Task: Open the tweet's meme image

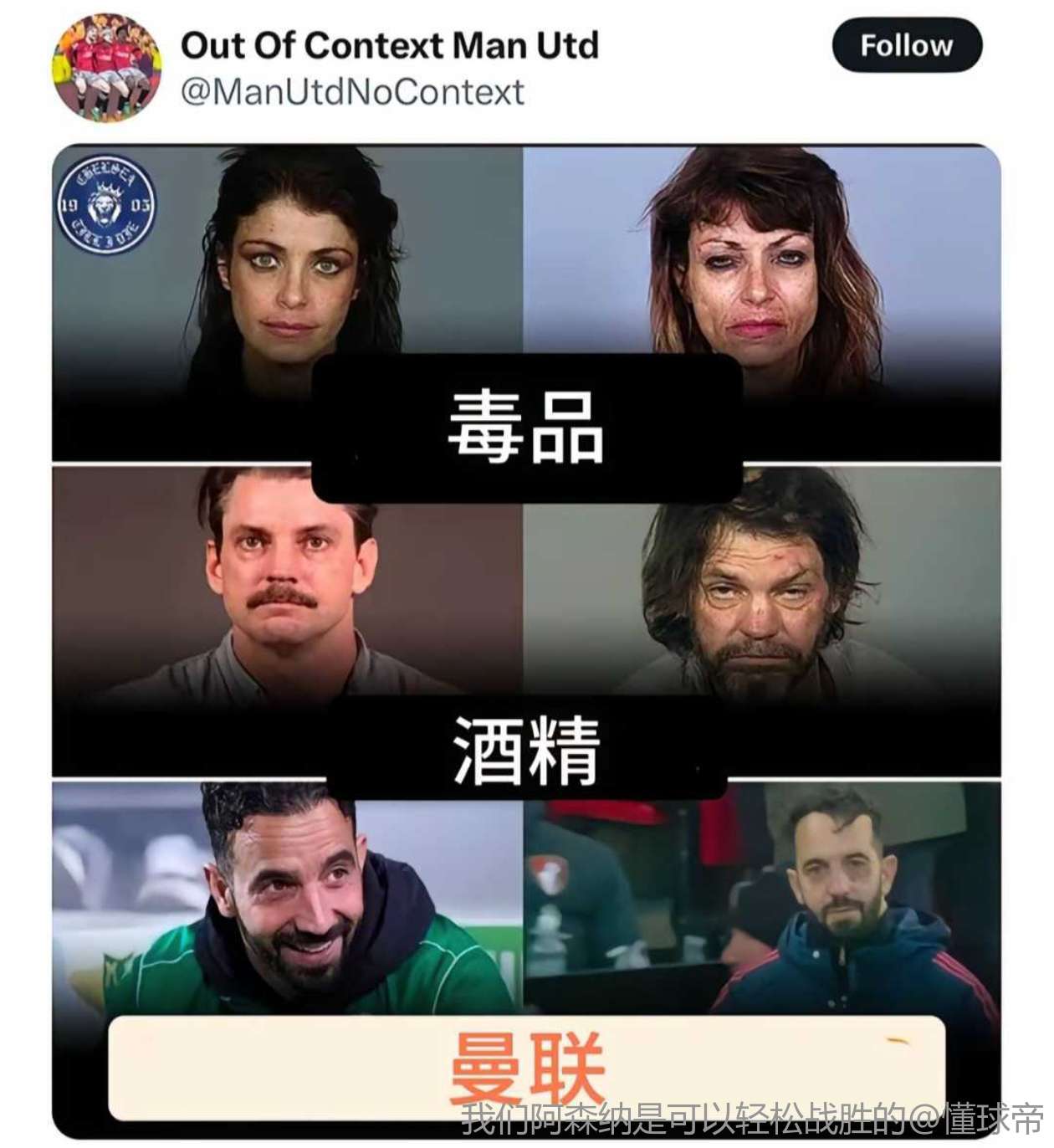Action: click(x=526, y=586)
